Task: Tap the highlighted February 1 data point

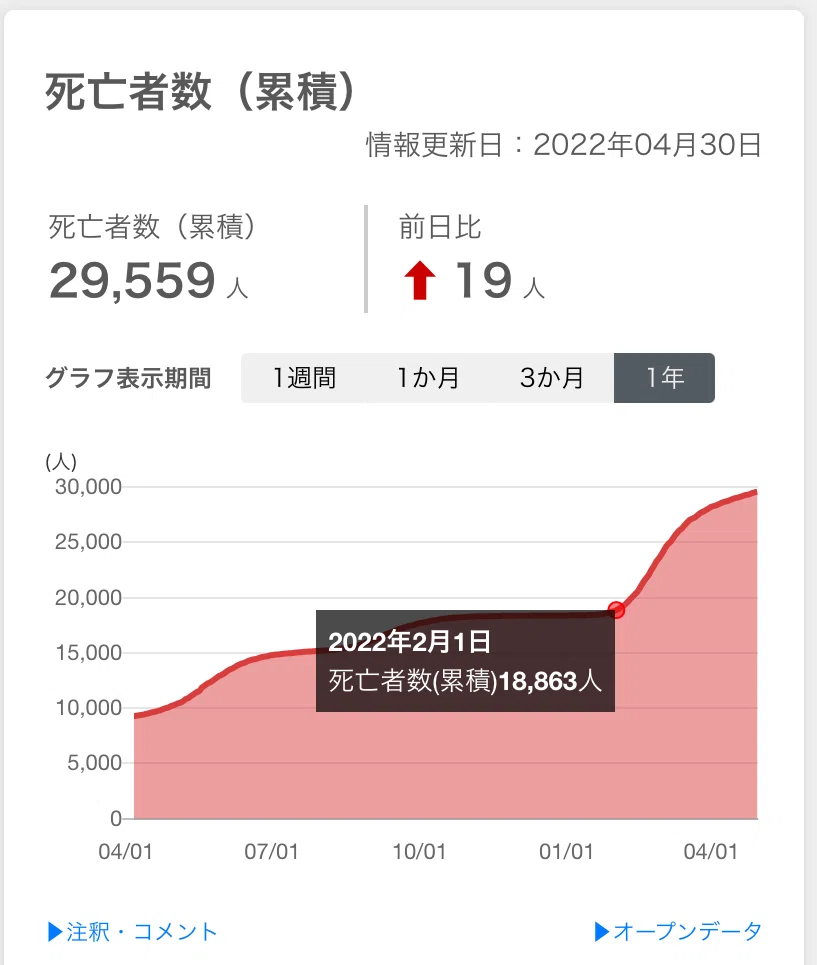Action: coord(616,610)
